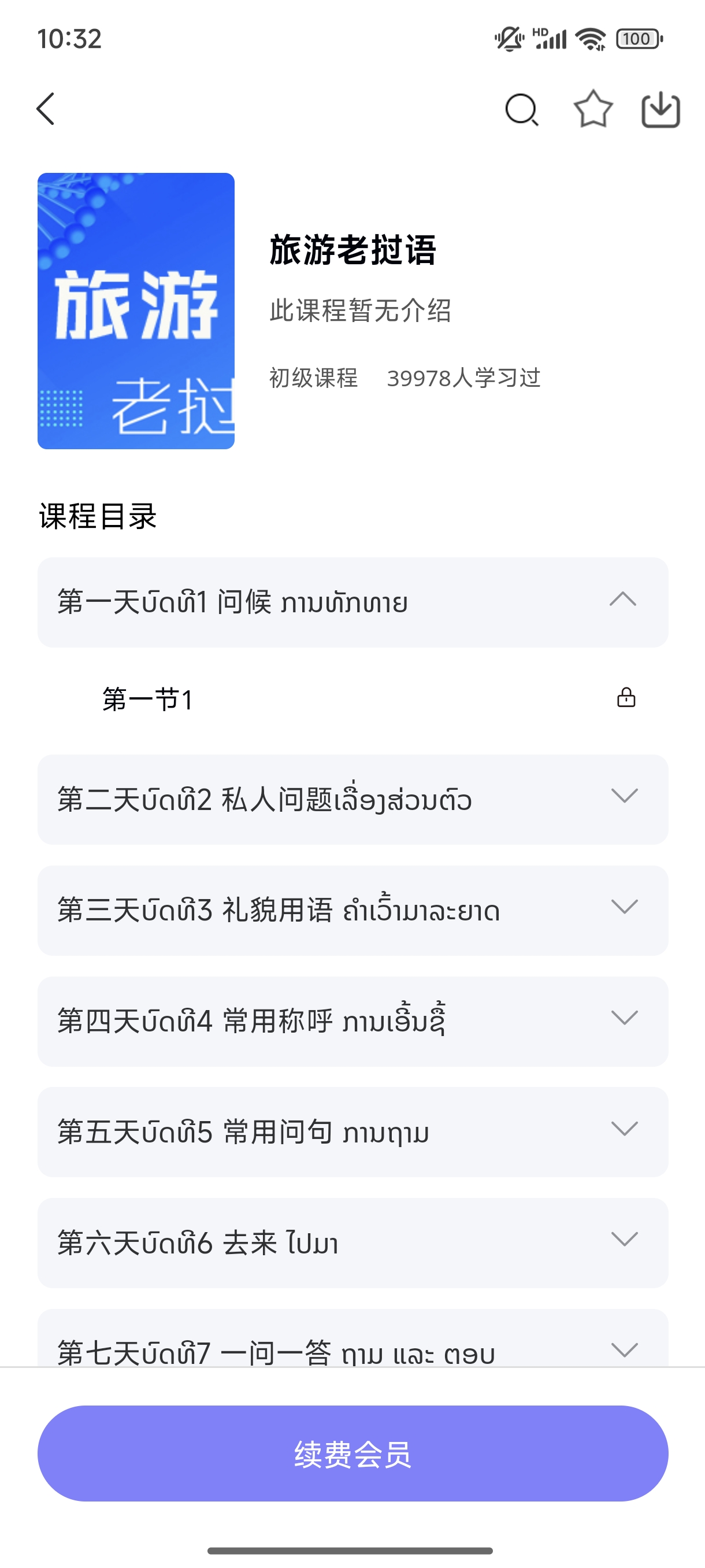
Task: Go back using the top-left arrow
Action: 46,109
